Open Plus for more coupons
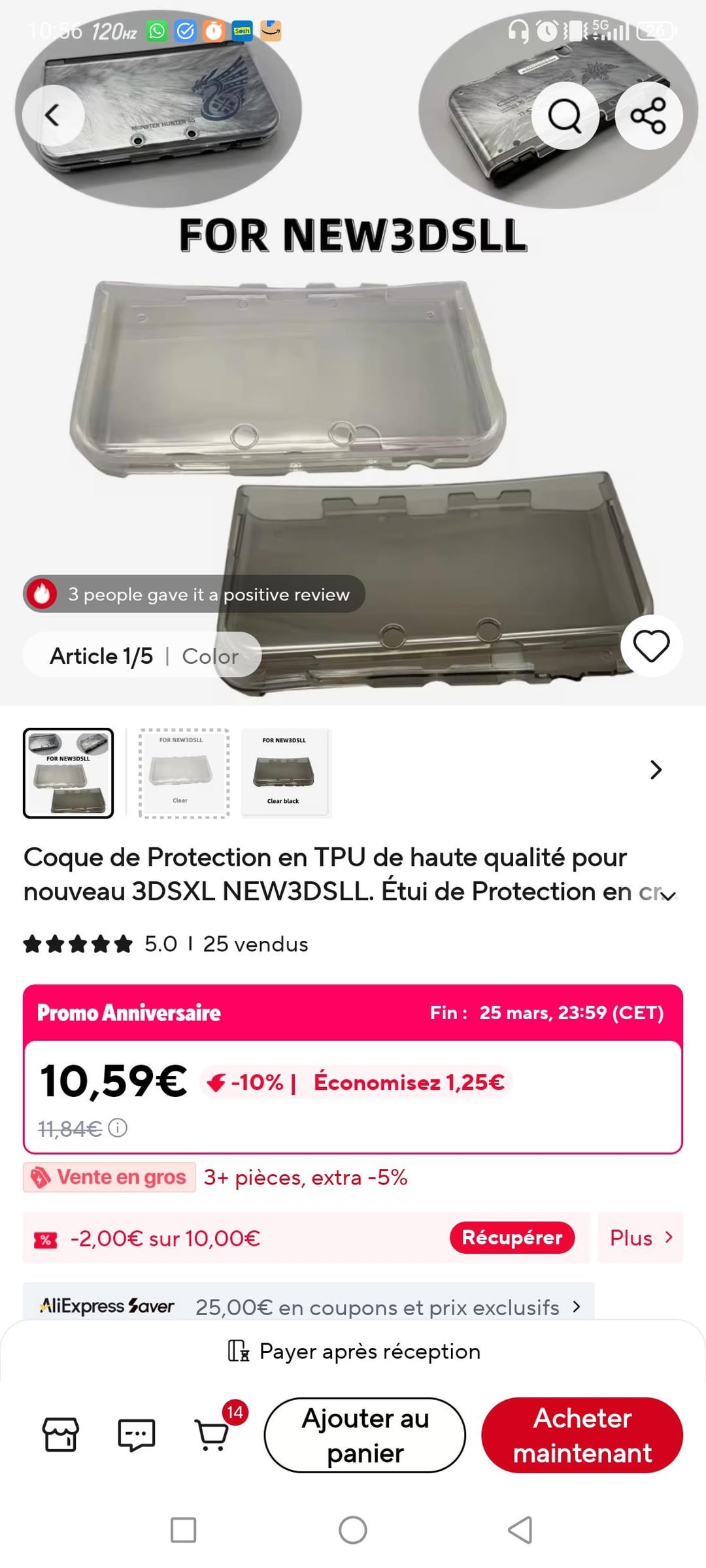This screenshot has height=1568, width=706. point(640,1237)
